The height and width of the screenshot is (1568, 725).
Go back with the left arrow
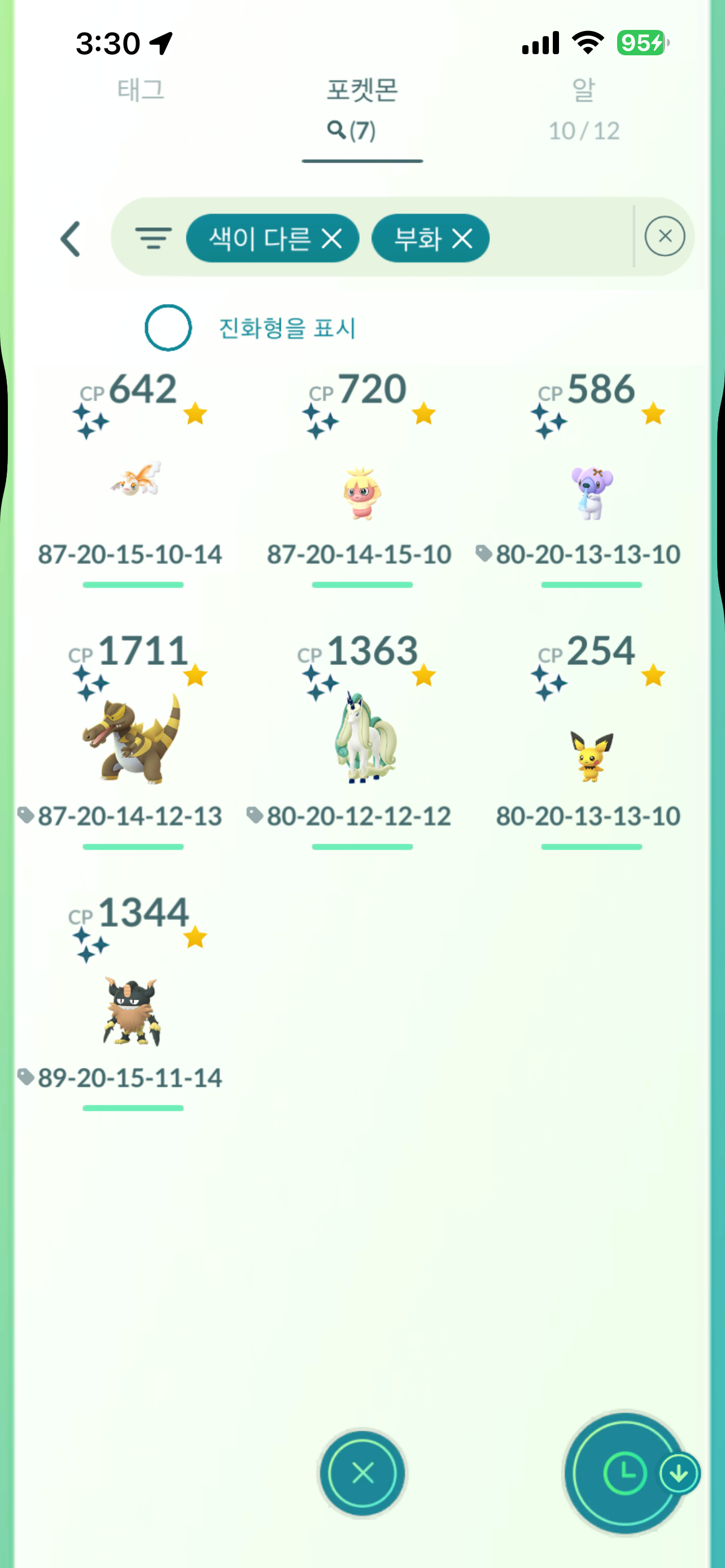71,239
